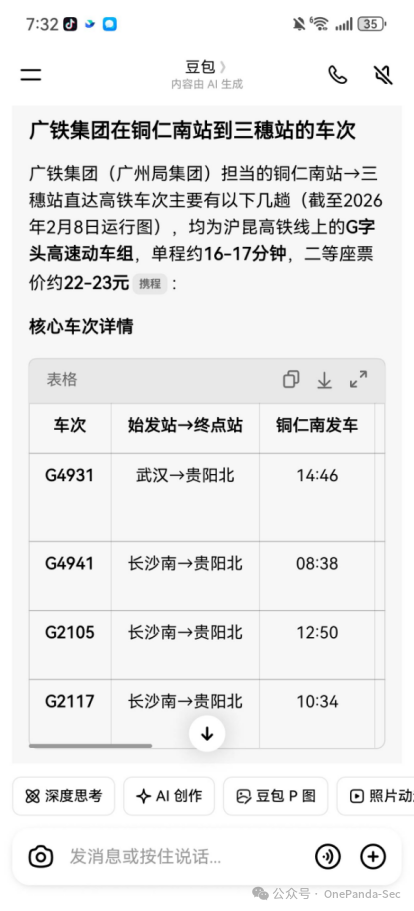Download the table
Viewport: 414px width, 911px height.
(x=324, y=380)
